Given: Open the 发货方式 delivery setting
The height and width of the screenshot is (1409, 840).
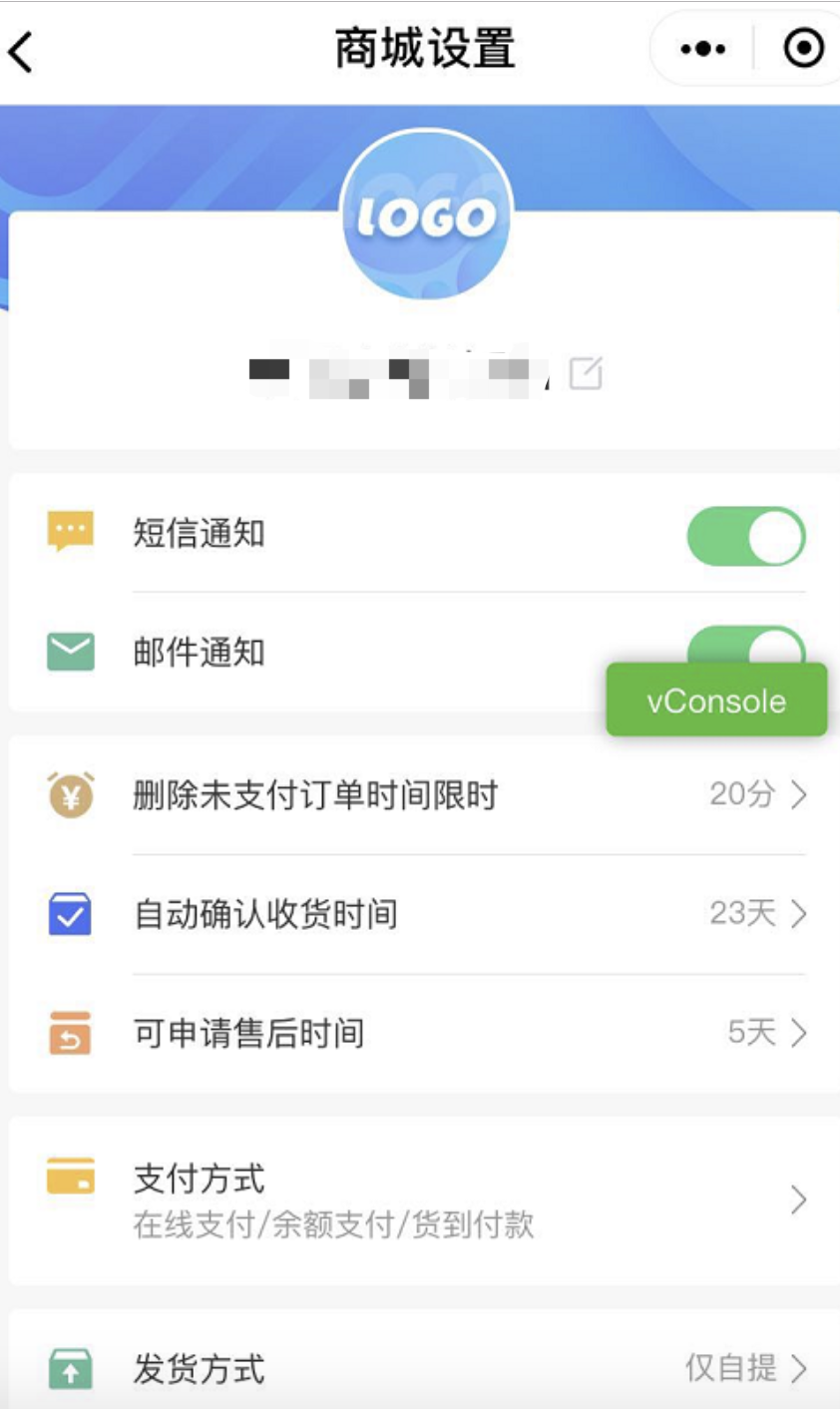Looking at the screenshot, I should click(424, 1367).
